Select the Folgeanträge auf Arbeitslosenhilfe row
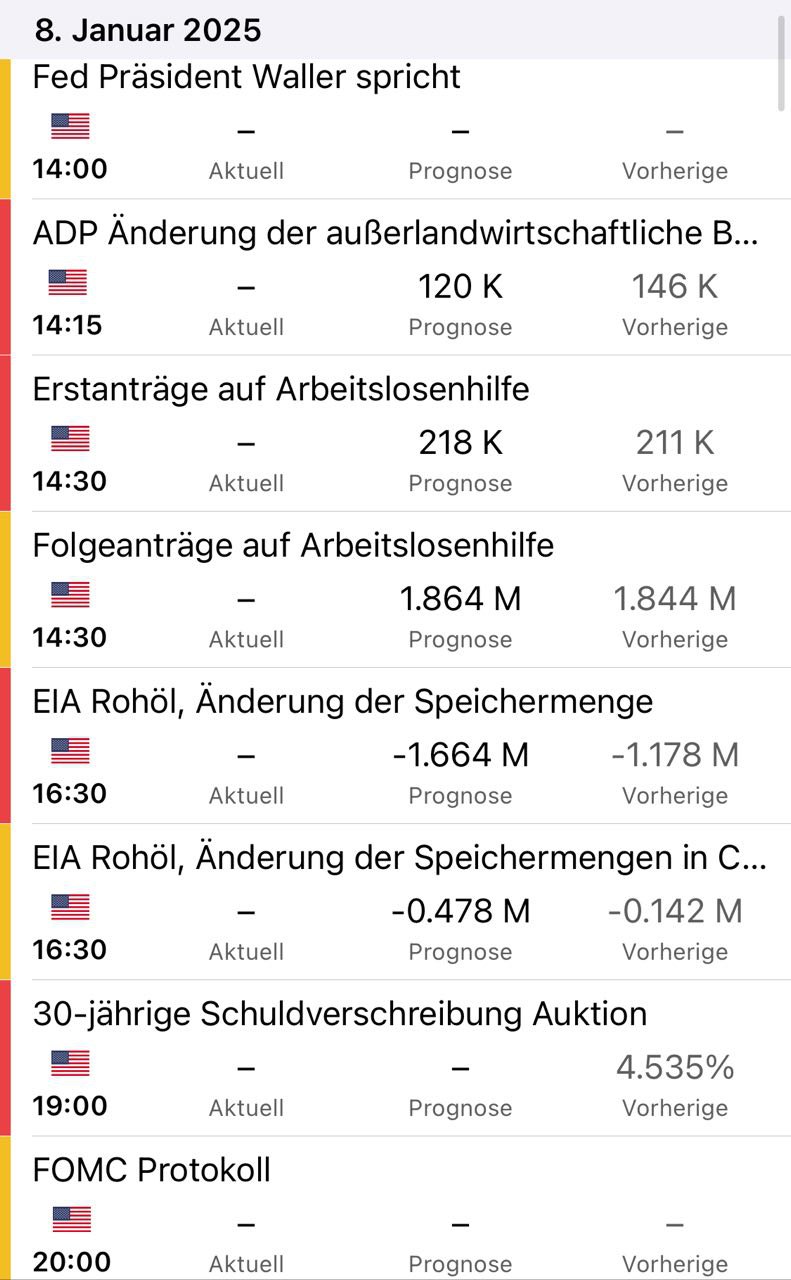 [x=293, y=545]
